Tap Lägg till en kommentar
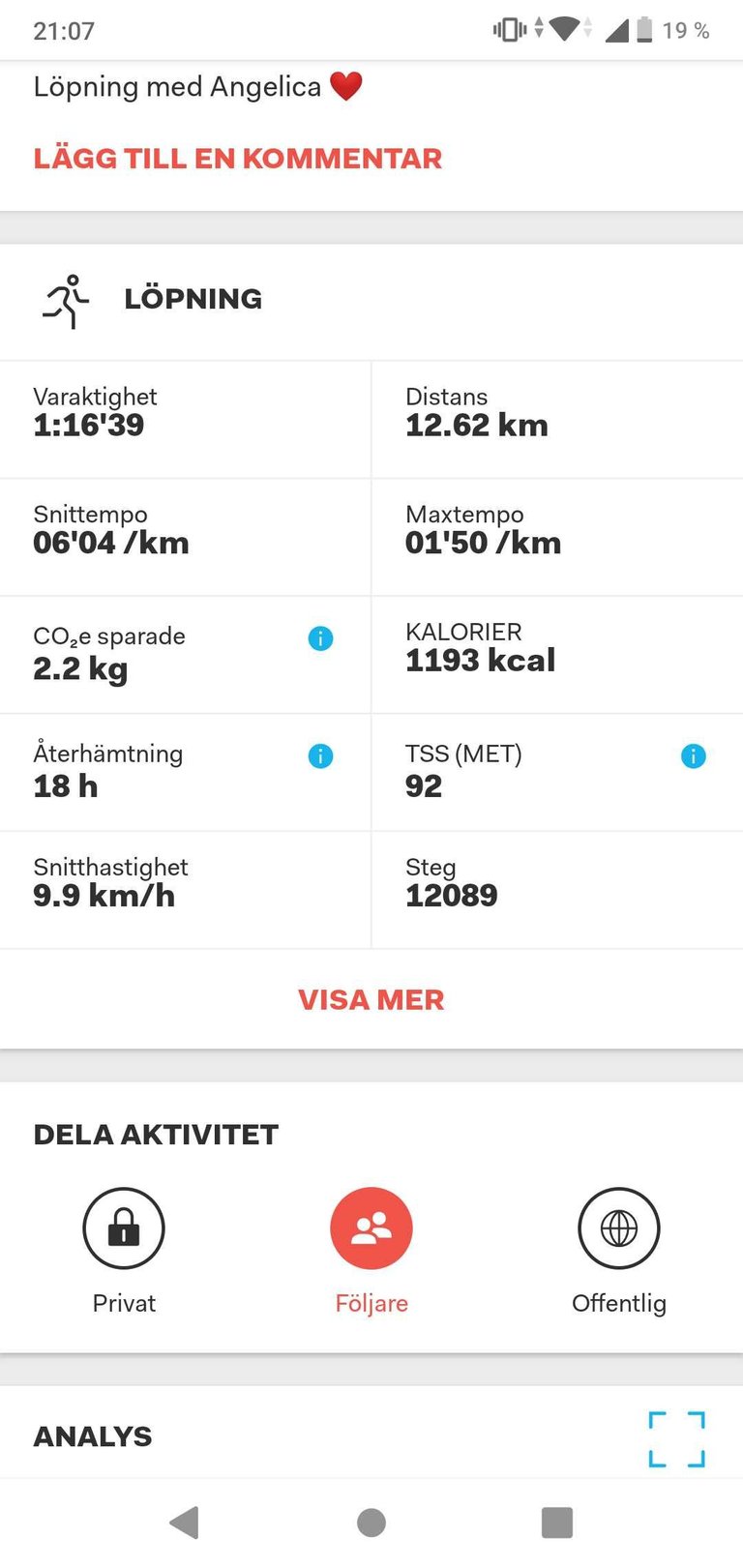Screen dimensions: 743x1568 tap(237, 159)
